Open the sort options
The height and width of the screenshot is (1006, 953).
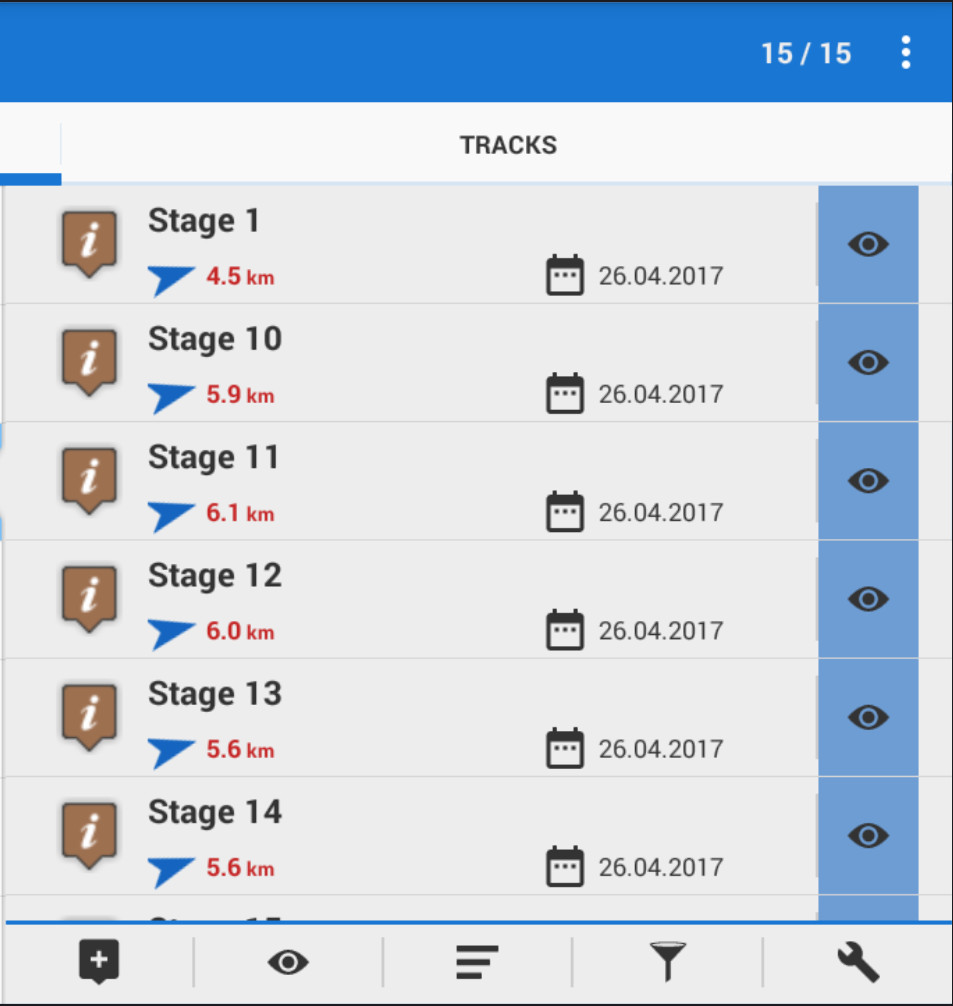point(477,963)
